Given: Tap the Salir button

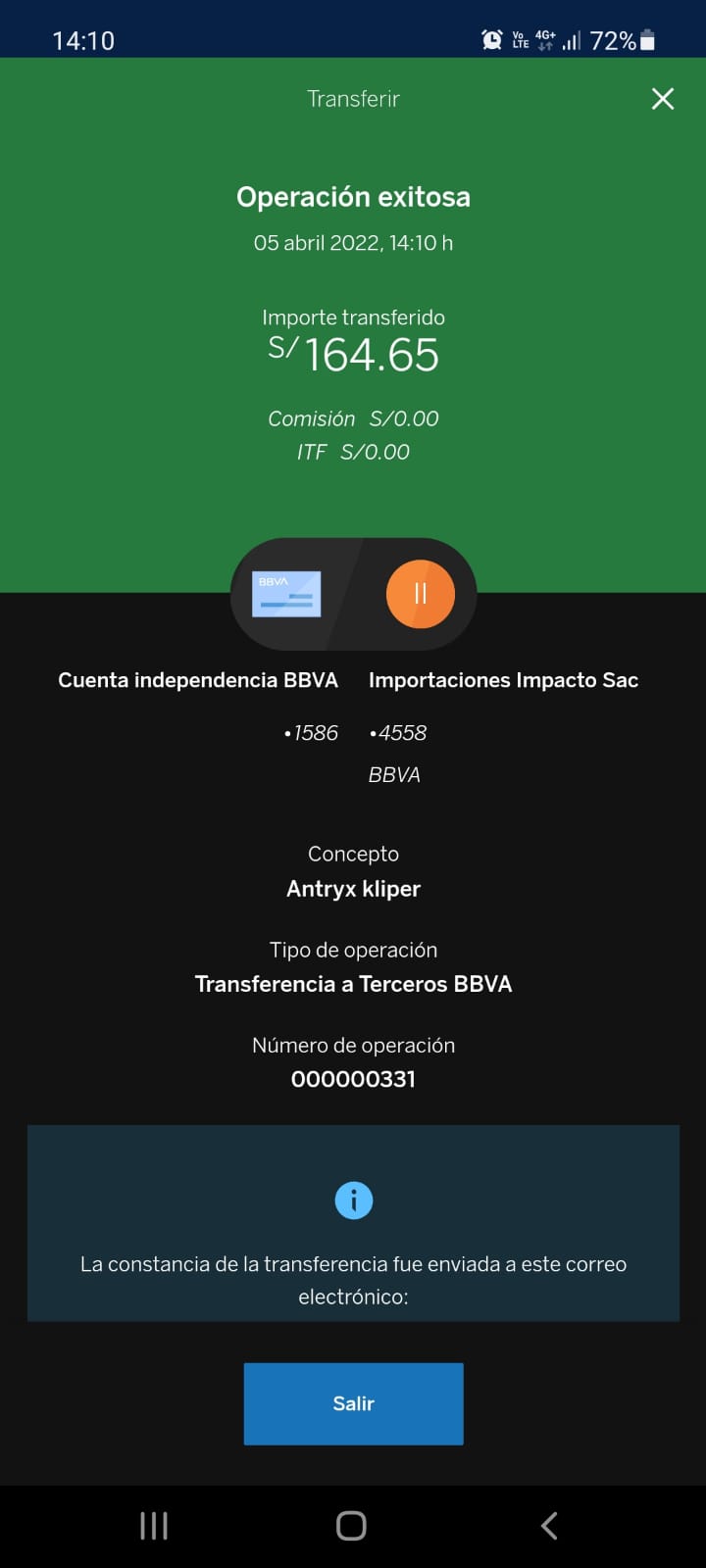Looking at the screenshot, I should point(353,1403).
